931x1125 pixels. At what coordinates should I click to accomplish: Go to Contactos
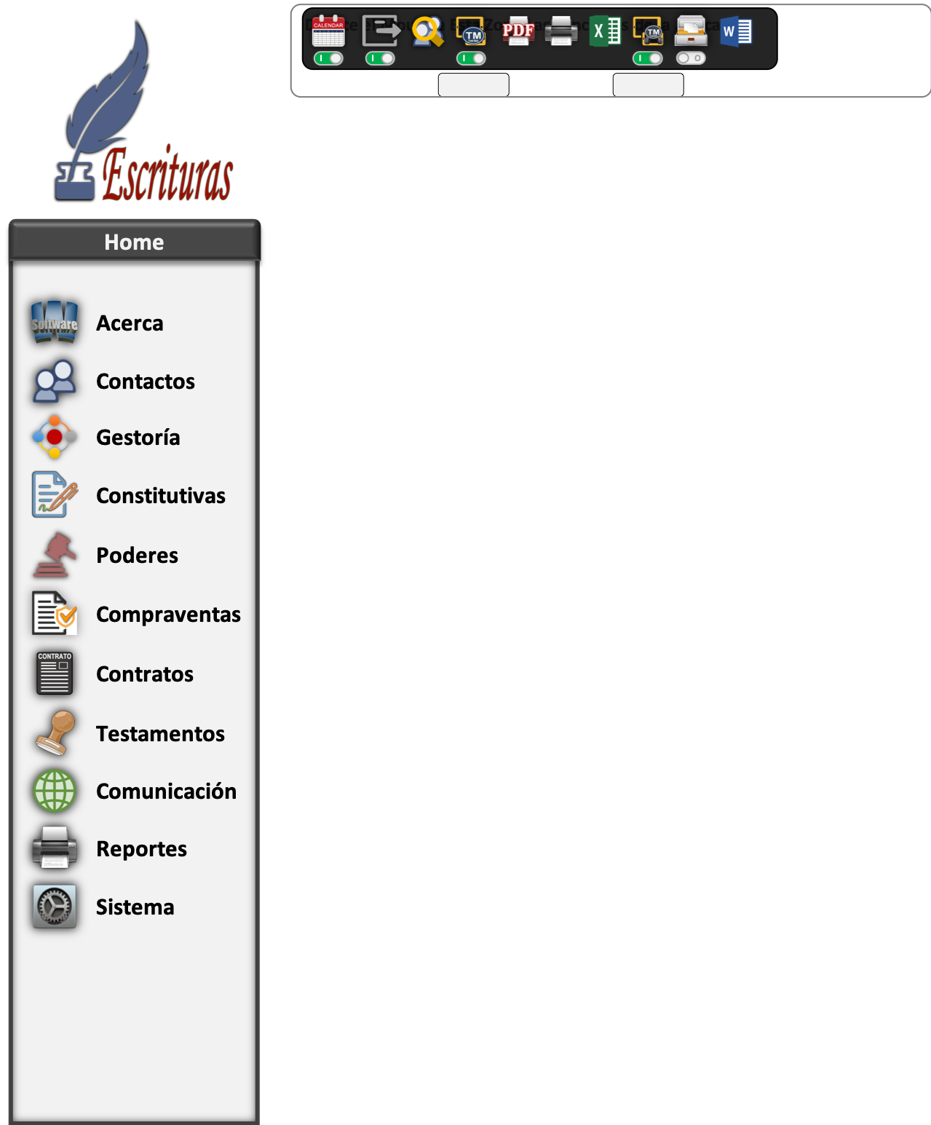pos(145,381)
